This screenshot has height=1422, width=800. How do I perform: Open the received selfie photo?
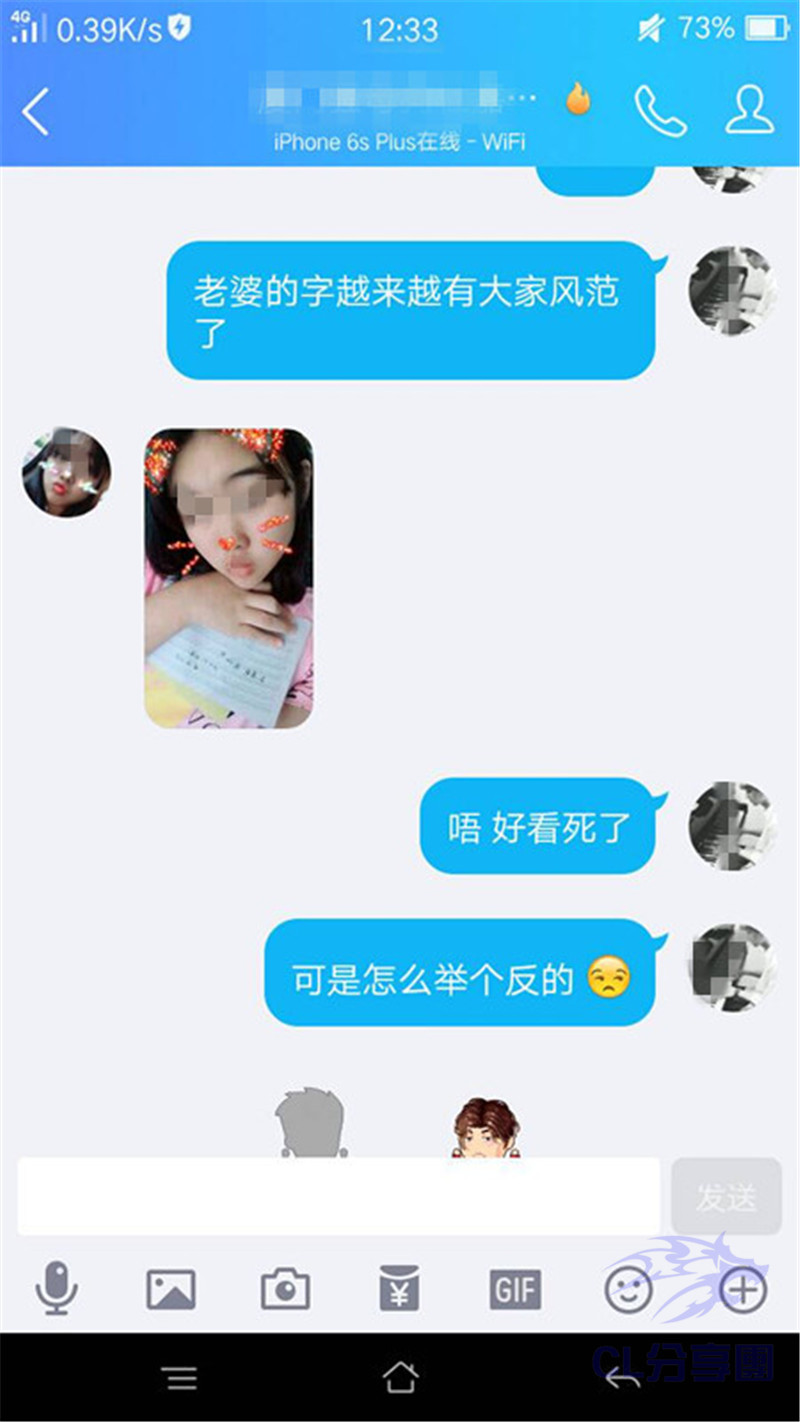tap(229, 577)
